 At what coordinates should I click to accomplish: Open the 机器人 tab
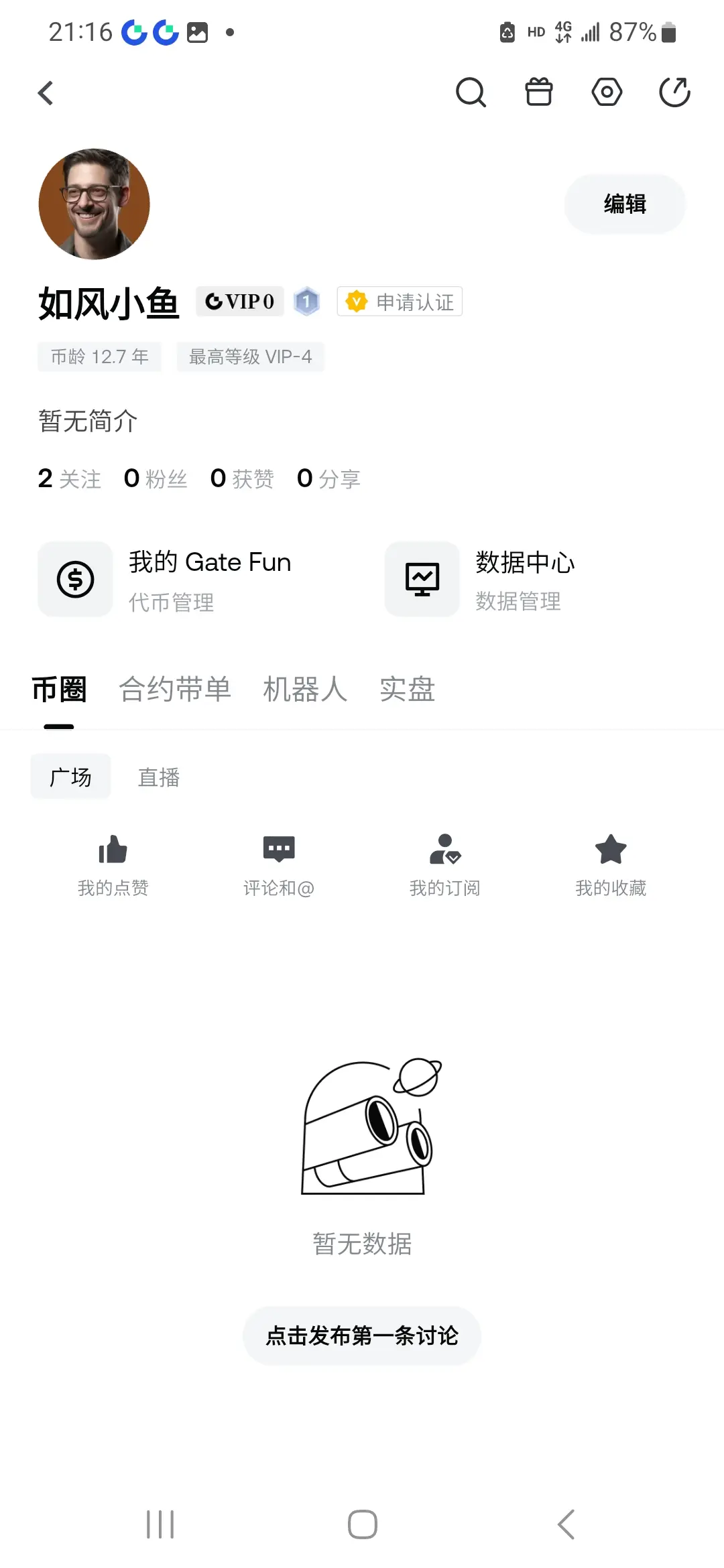pos(305,689)
